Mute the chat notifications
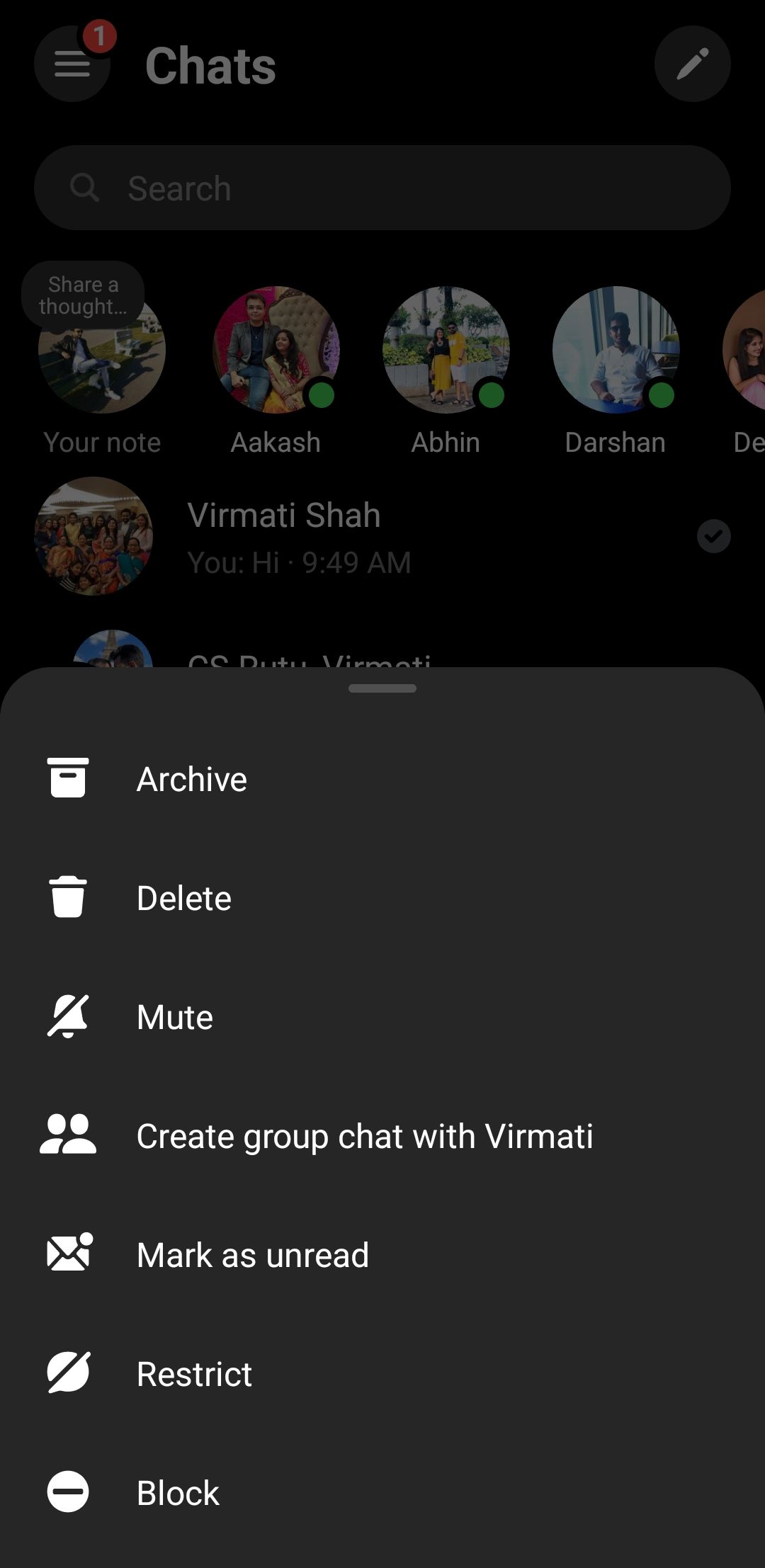The image size is (765, 1568). [x=174, y=1017]
